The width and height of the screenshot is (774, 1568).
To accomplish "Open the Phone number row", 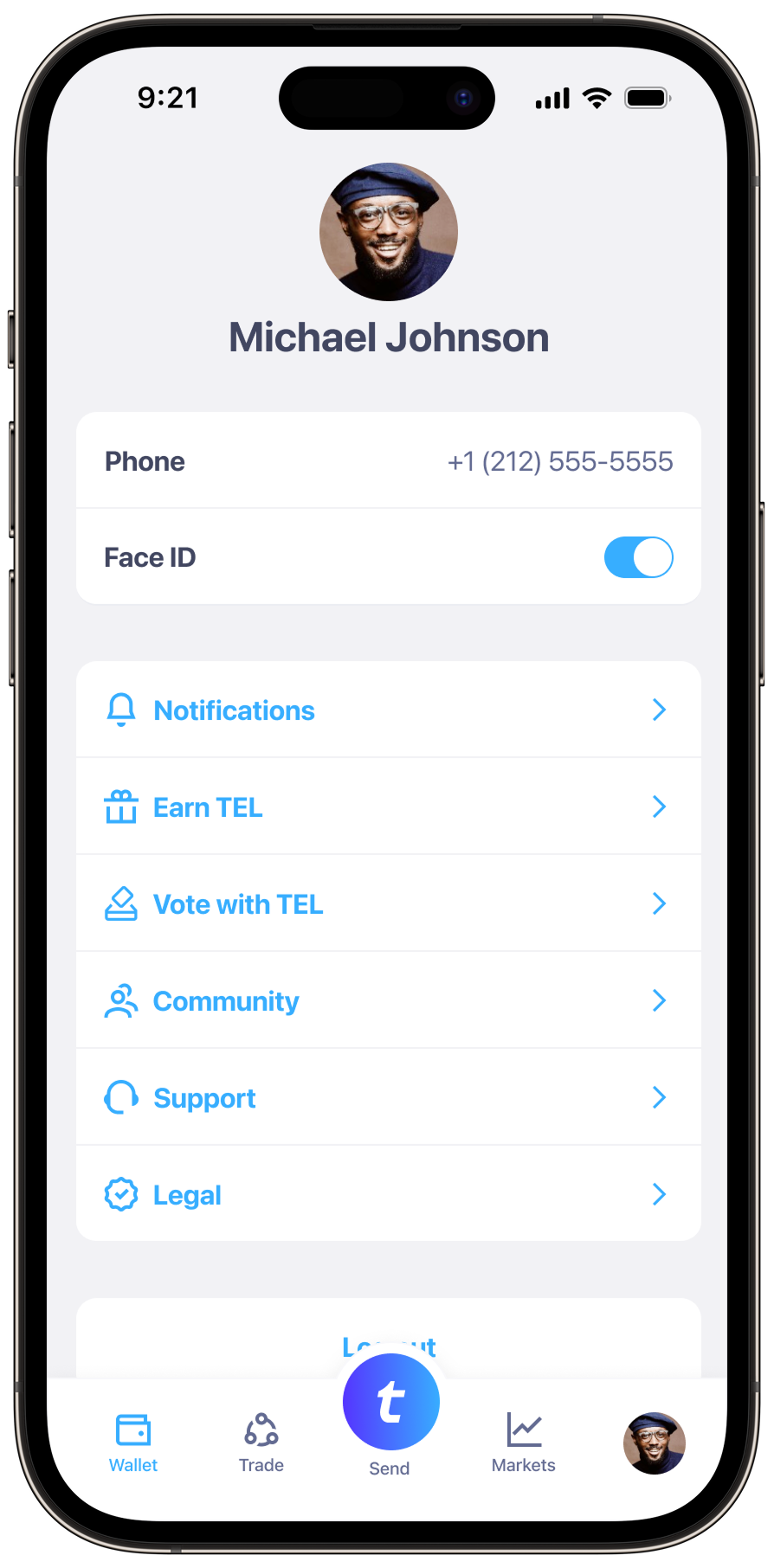I will coord(388,461).
